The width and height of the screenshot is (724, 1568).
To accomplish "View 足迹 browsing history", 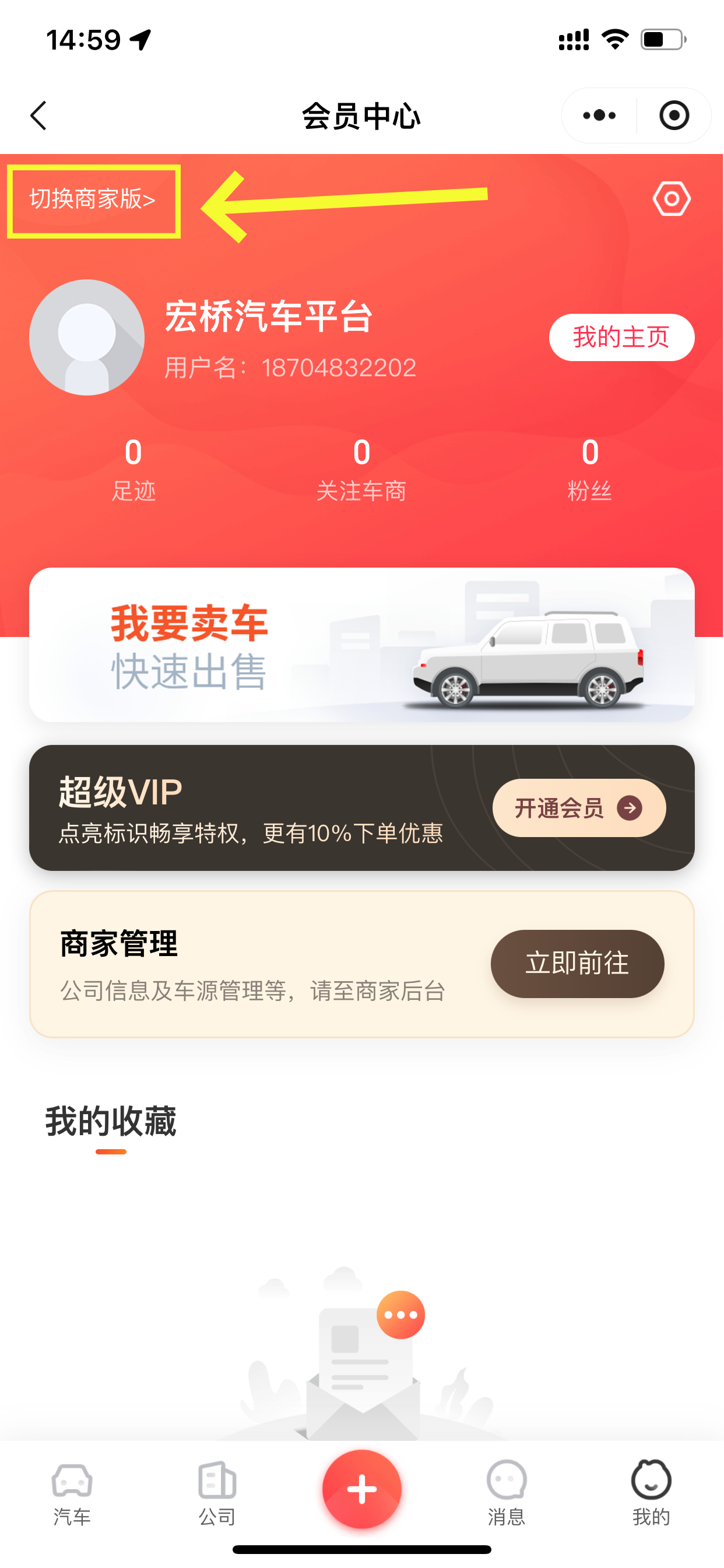I will tap(133, 468).
